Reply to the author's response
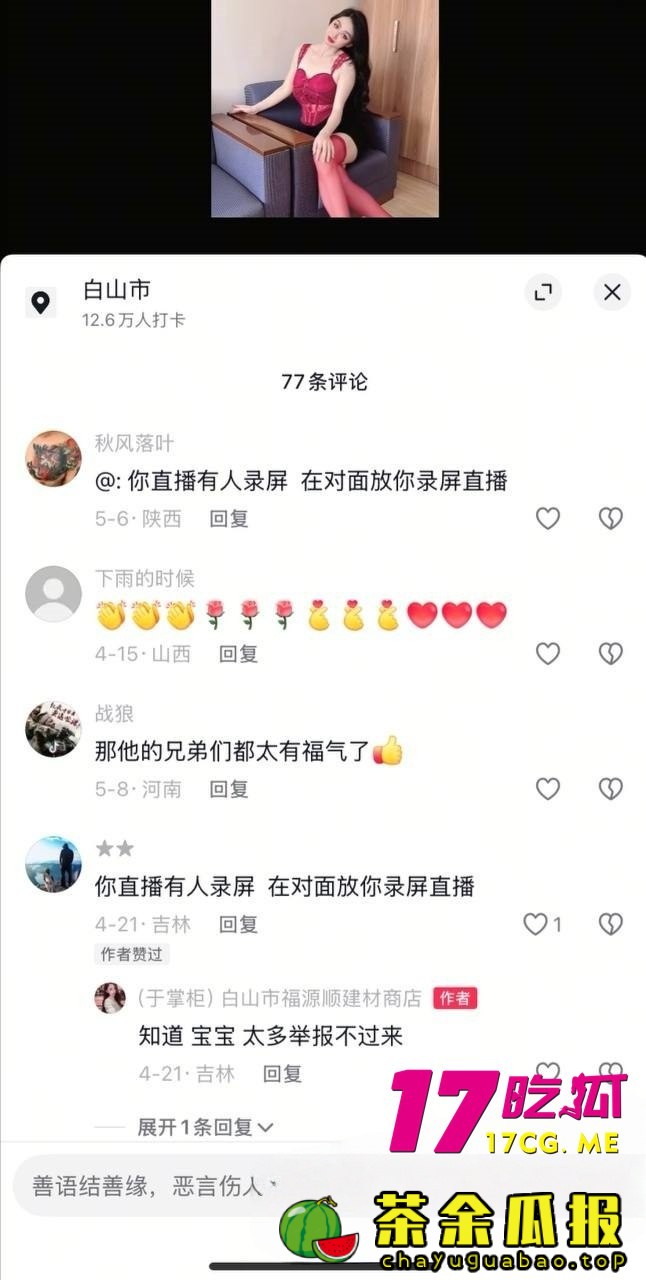Image resolution: width=646 pixels, height=1280 pixels. coord(282,1074)
